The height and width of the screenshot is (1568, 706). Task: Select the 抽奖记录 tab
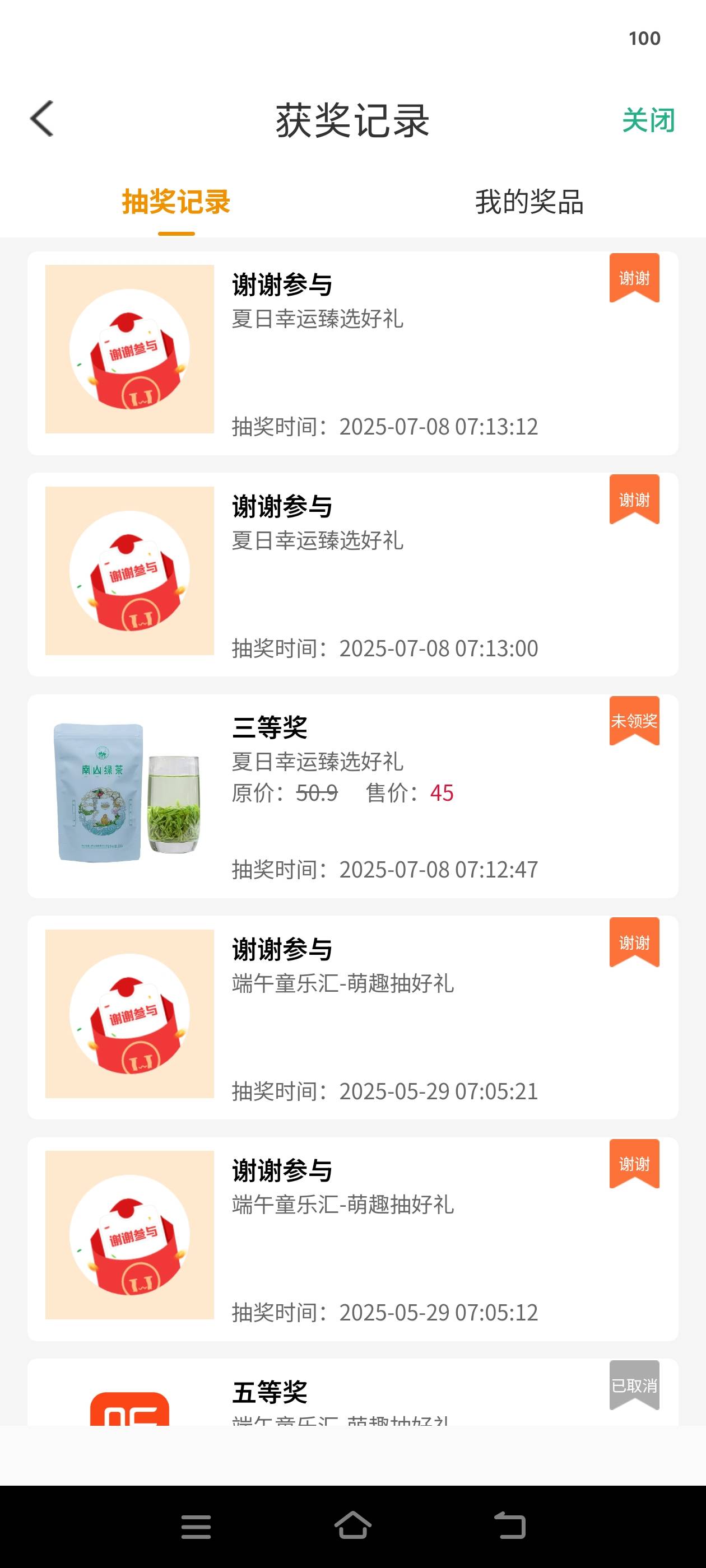(x=176, y=202)
